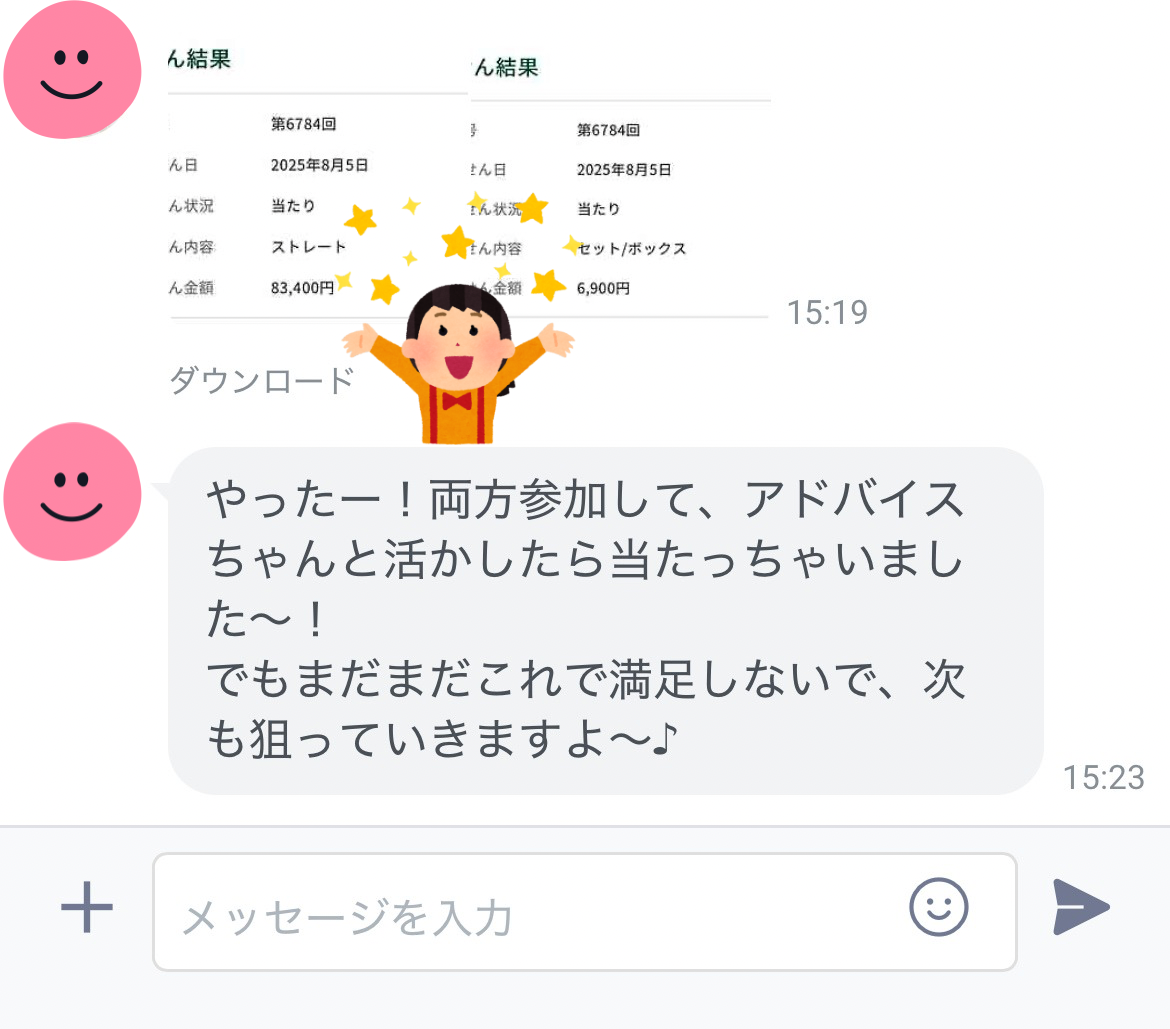Image resolution: width=1170 pixels, height=1029 pixels.
Task: Tap the message input field
Action: point(520,912)
